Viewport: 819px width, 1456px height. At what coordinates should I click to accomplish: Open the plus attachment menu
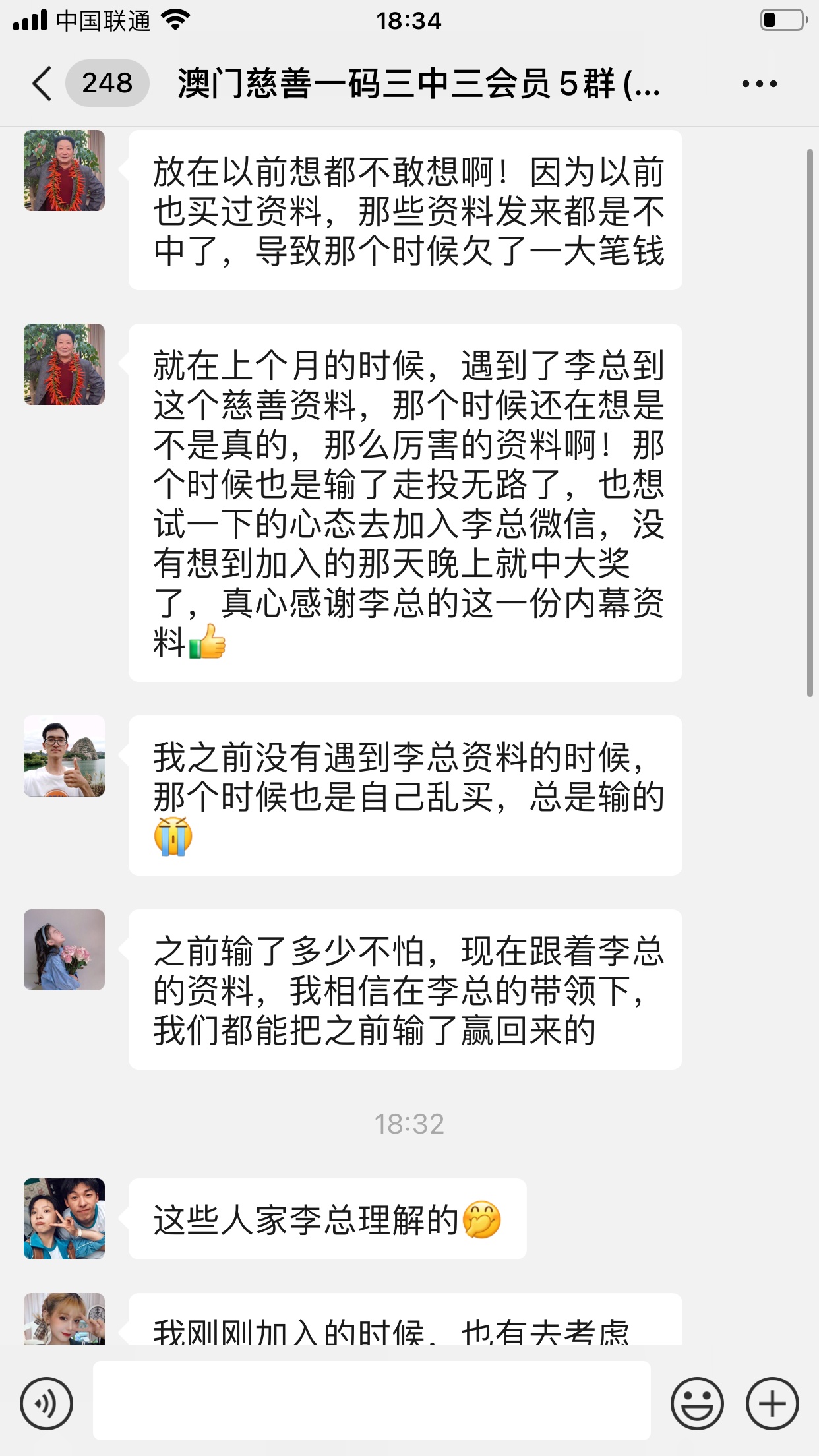[x=772, y=1403]
